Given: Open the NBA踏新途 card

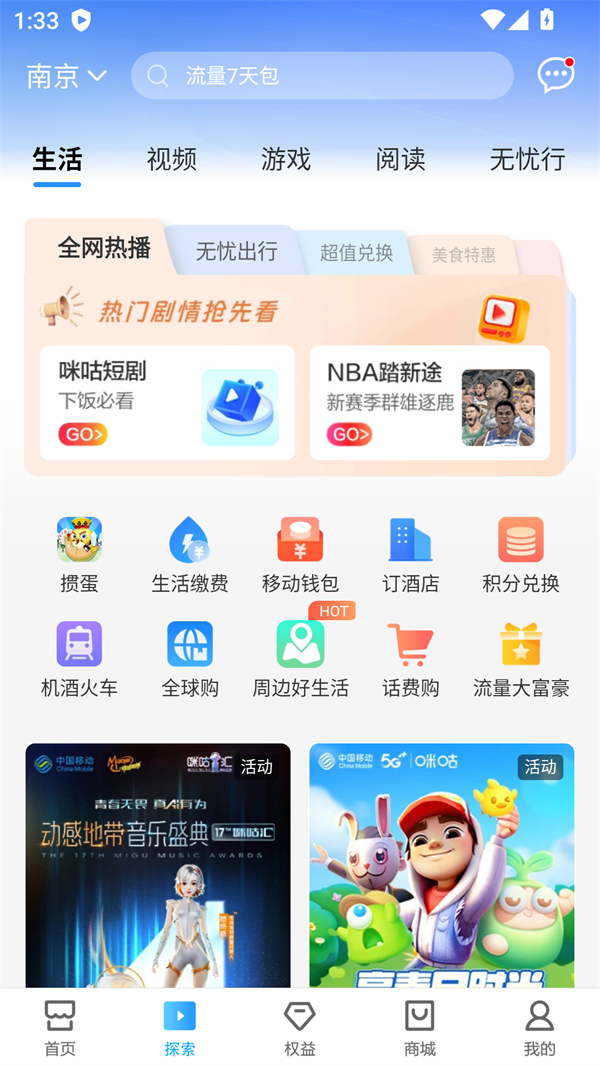Looking at the screenshot, I should pos(430,403).
